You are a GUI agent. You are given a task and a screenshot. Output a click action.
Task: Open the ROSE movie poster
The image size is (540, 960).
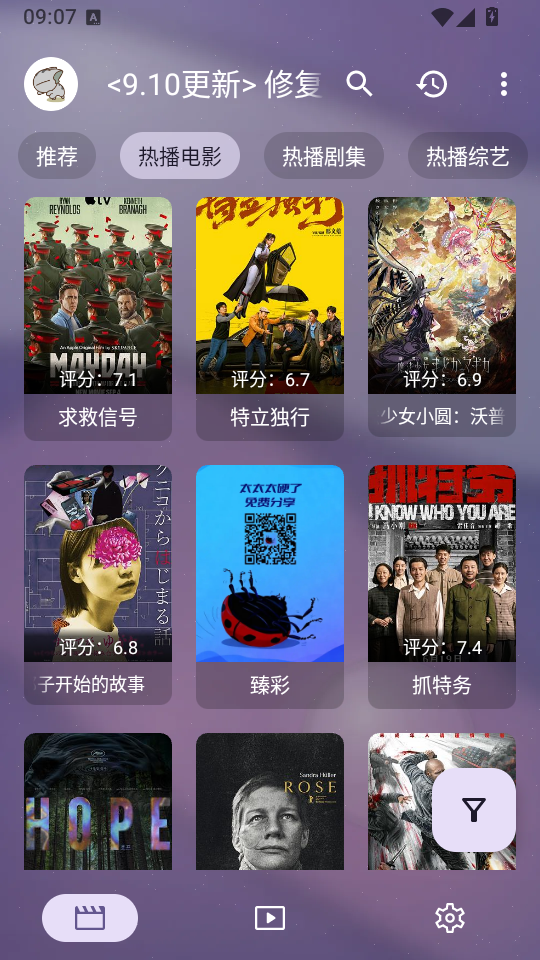[270, 801]
